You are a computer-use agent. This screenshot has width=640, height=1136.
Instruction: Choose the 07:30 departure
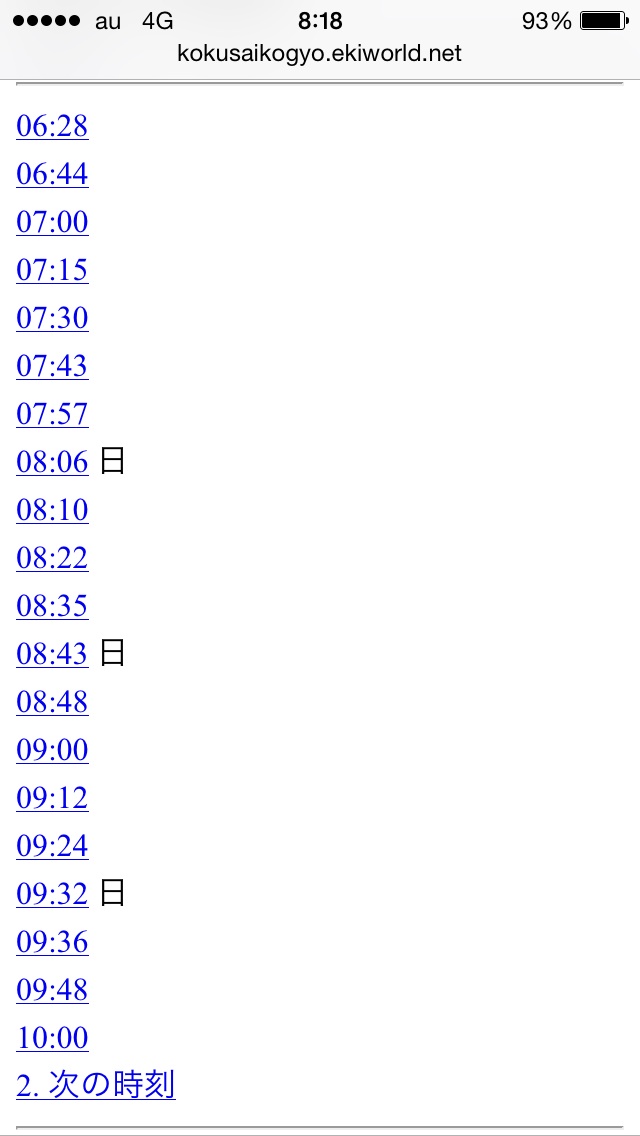click(52, 318)
